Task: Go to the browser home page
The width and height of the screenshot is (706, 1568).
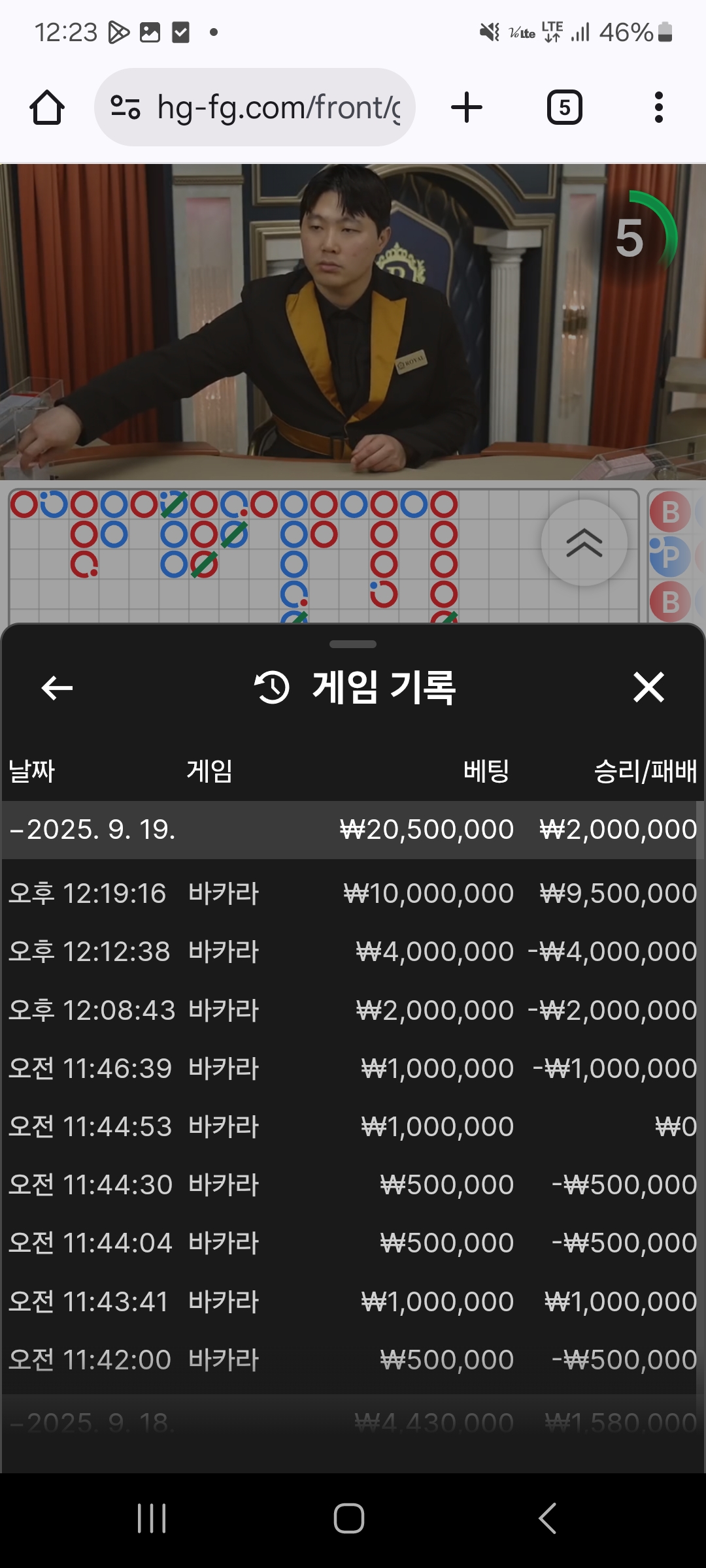Action: click(x=47, y=107)
